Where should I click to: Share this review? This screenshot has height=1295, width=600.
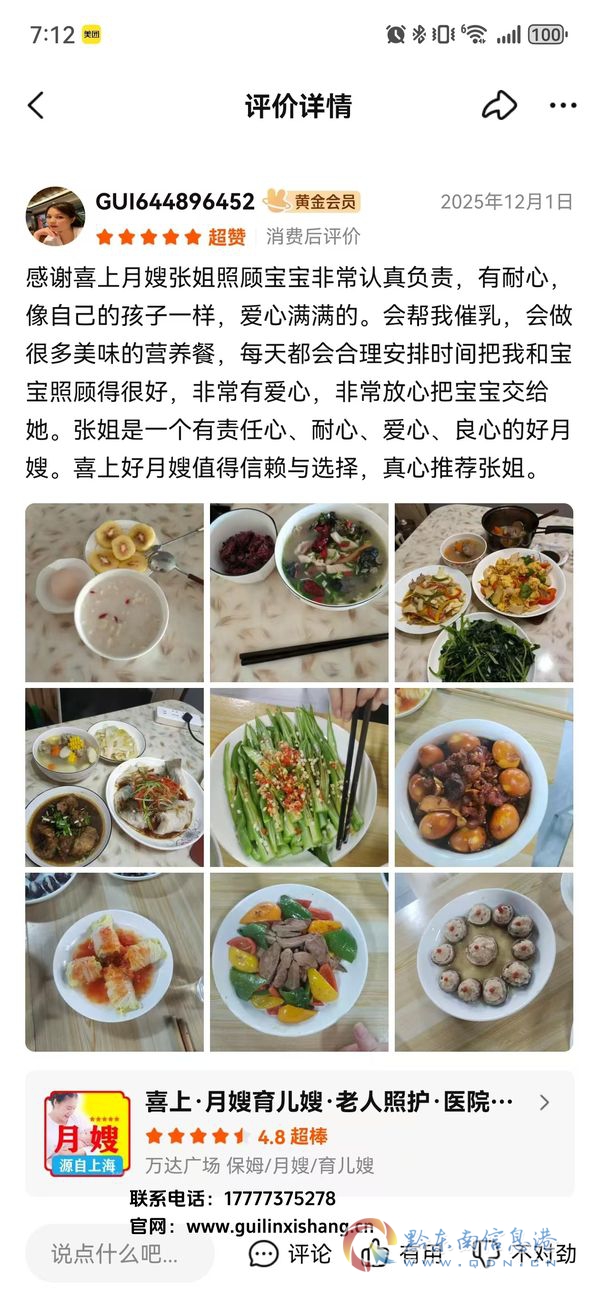tap(498, 106)
